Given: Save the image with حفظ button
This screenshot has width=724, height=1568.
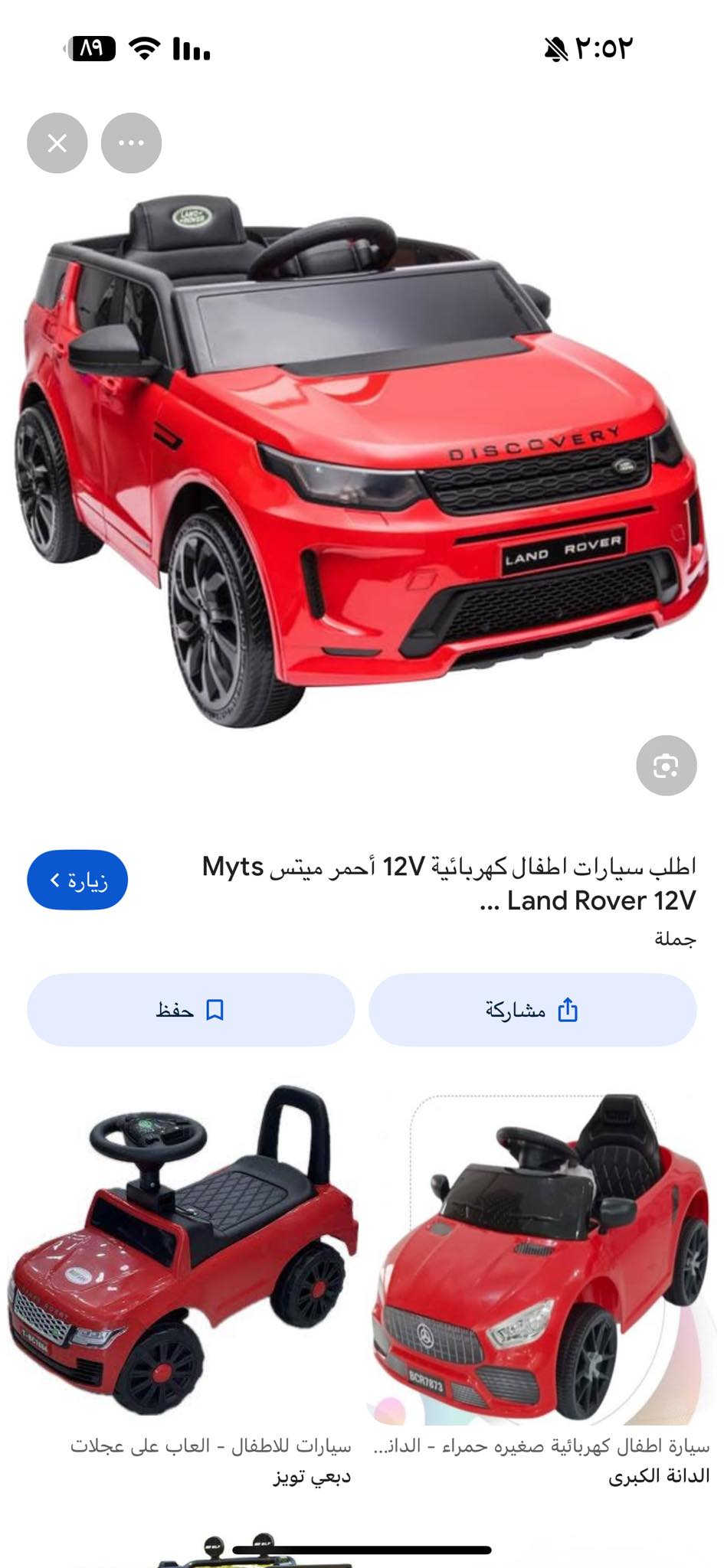Looking at the screenshot, I should point(191,1010).
